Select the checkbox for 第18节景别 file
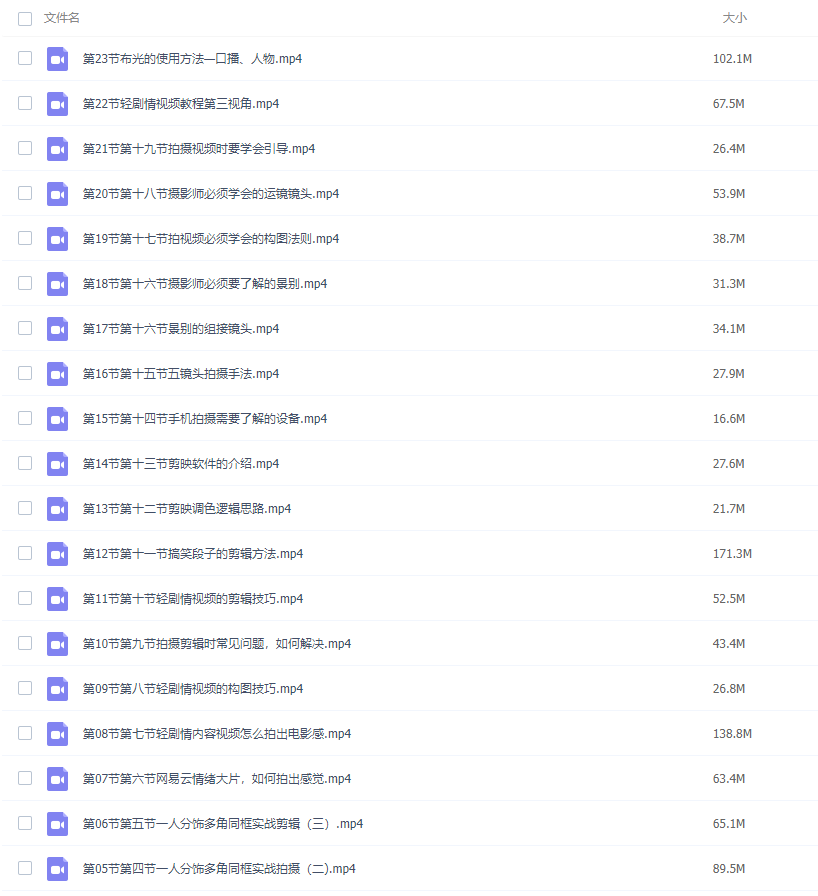 click(x=25, y=284)
